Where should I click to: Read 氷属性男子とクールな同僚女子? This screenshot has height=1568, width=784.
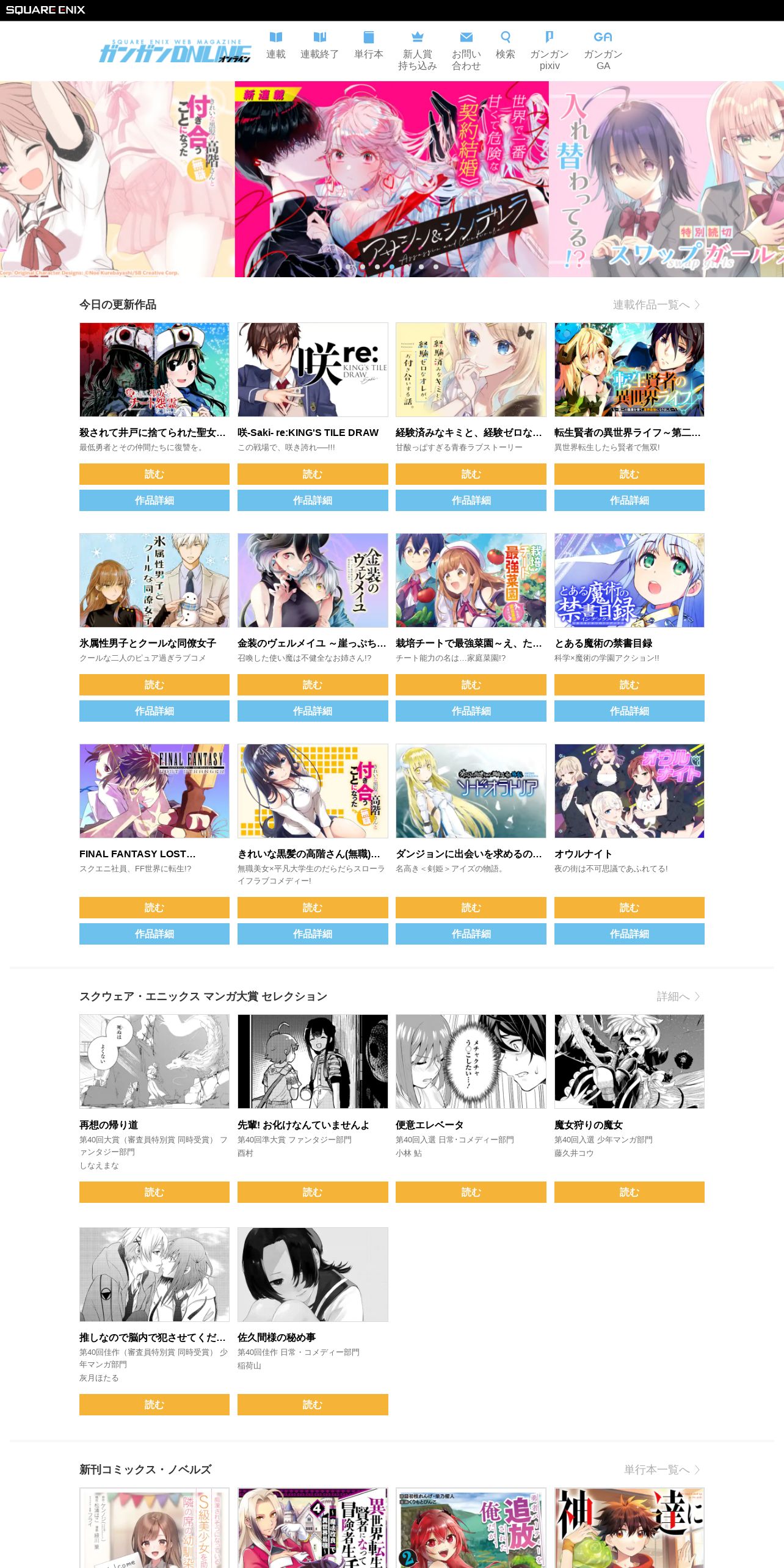(154, 684)
